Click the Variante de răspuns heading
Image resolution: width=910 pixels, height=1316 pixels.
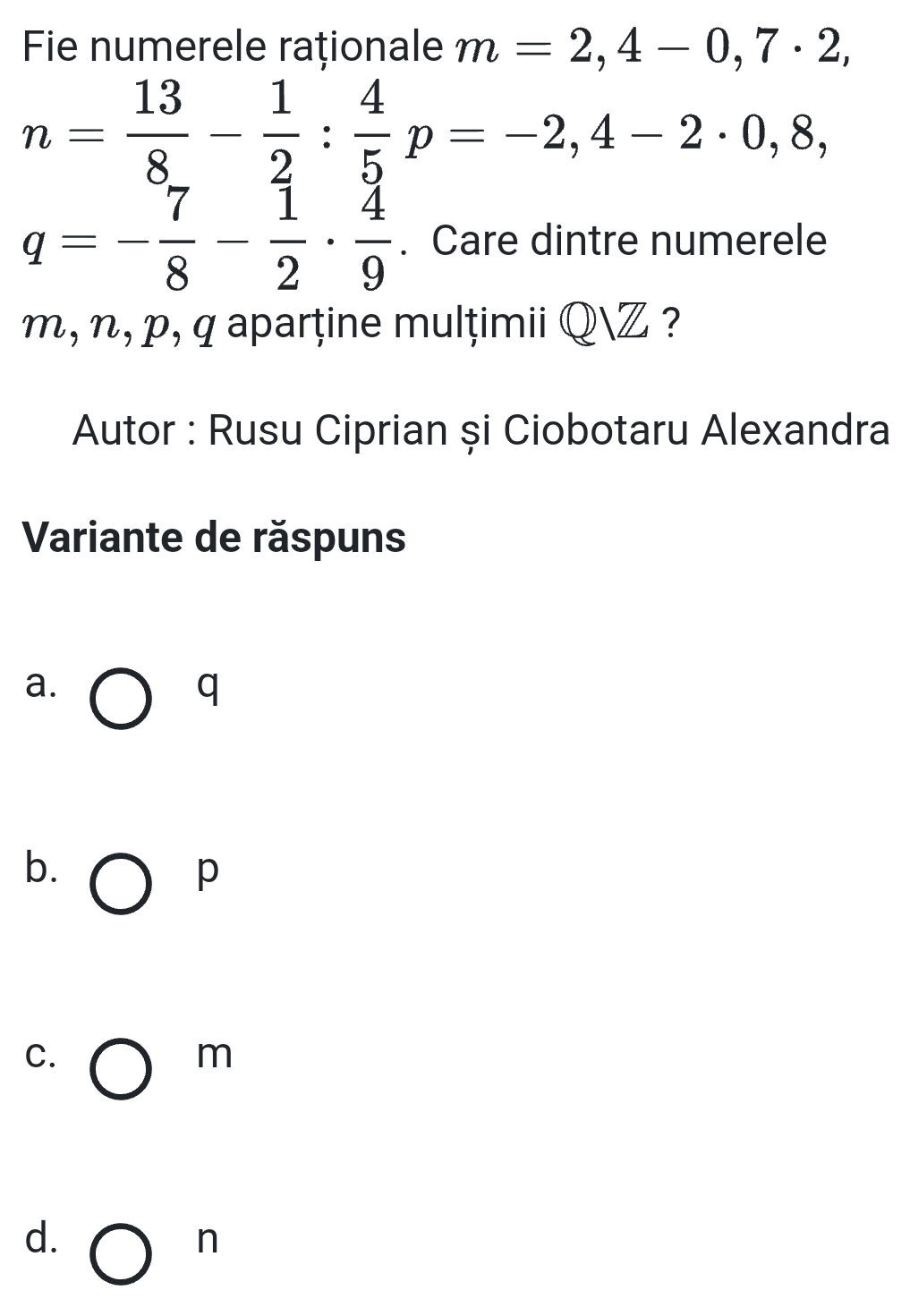(x=215, y=537)
